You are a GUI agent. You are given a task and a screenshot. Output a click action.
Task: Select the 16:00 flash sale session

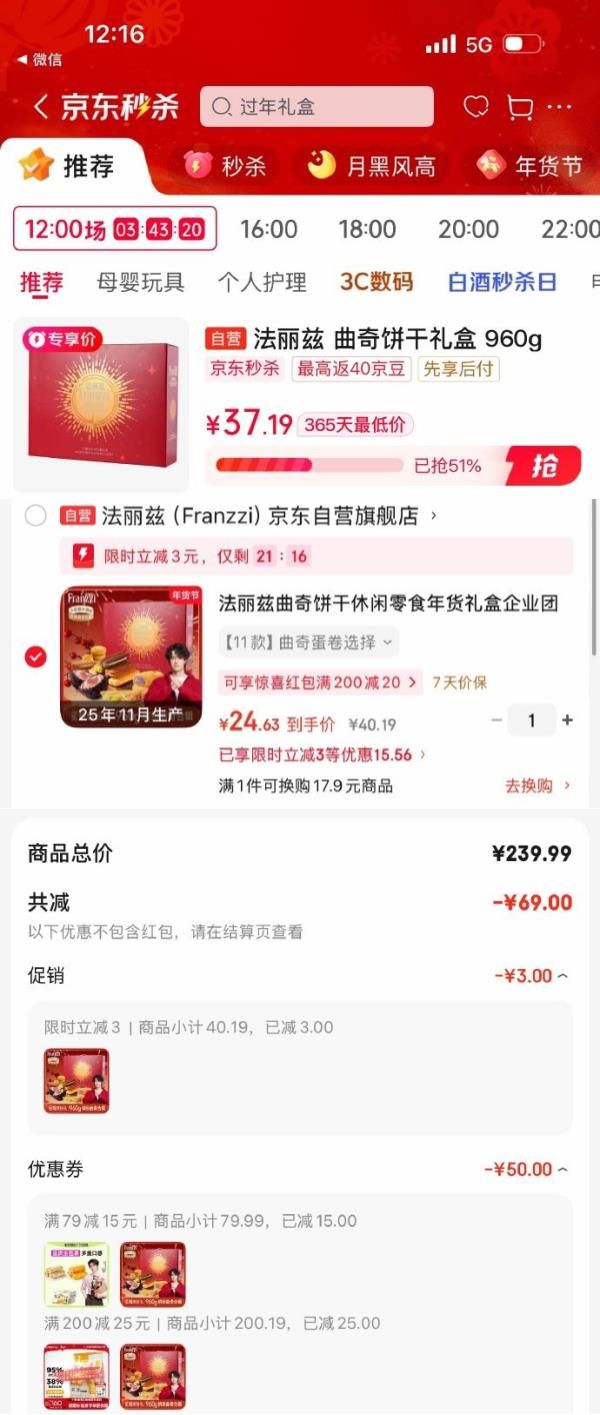coord(268,229)
